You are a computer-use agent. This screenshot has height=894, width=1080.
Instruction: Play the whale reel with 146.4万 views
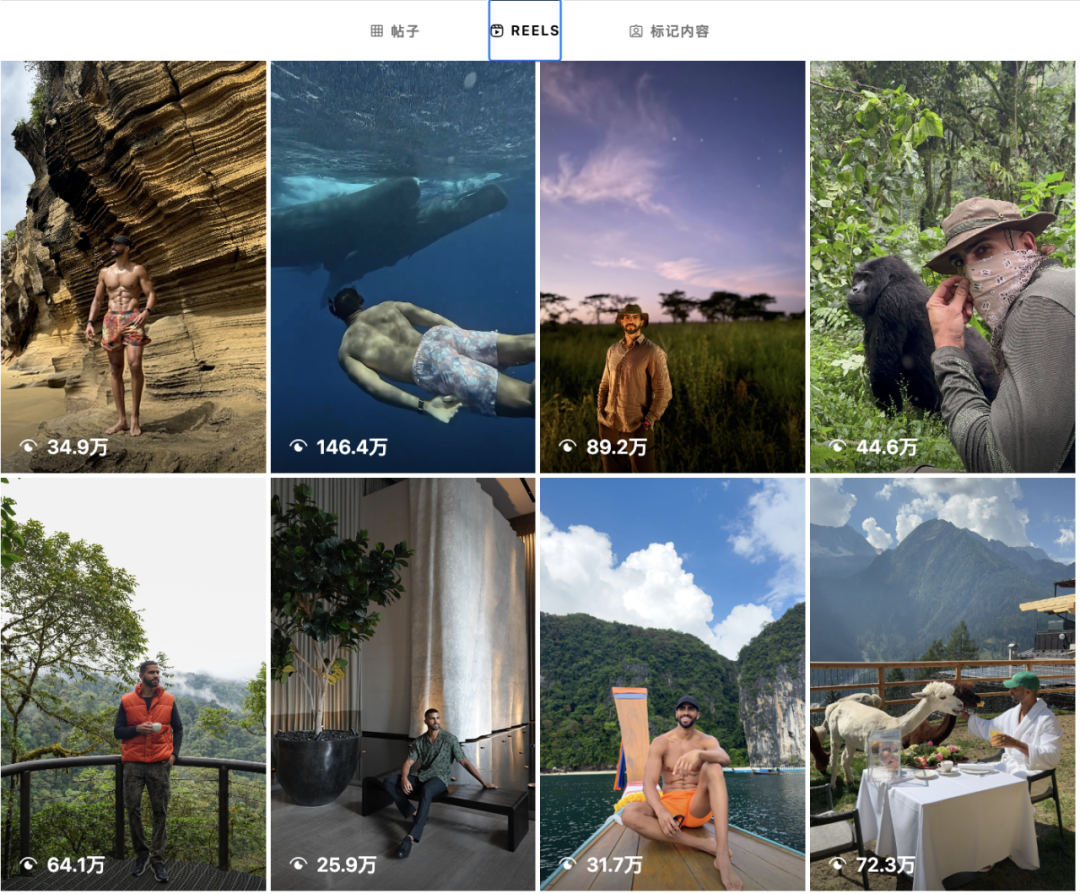403,267
